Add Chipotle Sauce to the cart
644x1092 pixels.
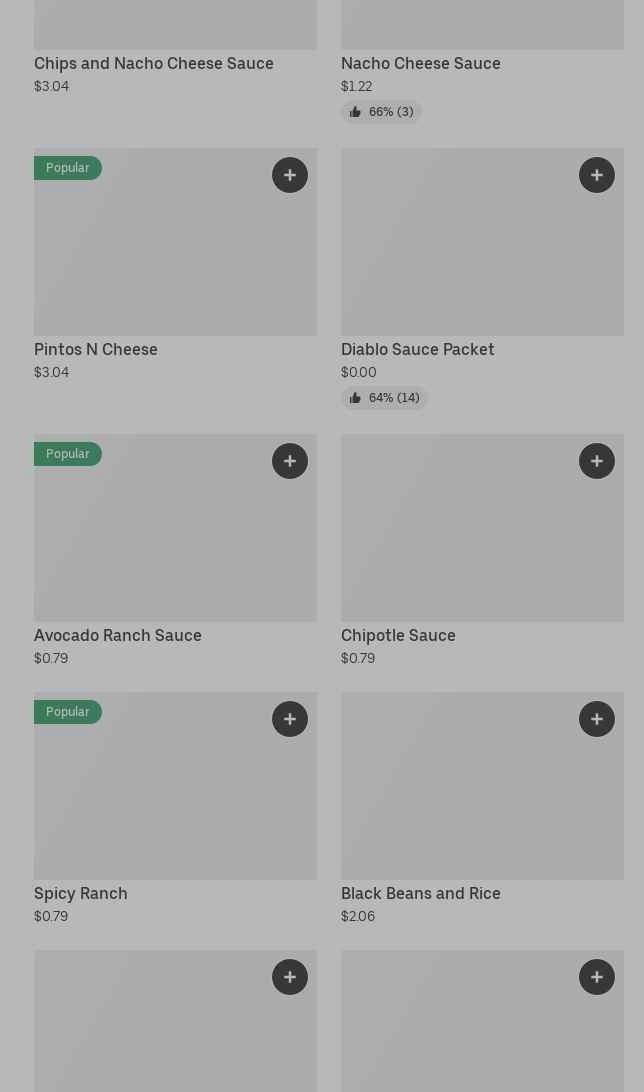pyautogui.click(x=597, y=461)
